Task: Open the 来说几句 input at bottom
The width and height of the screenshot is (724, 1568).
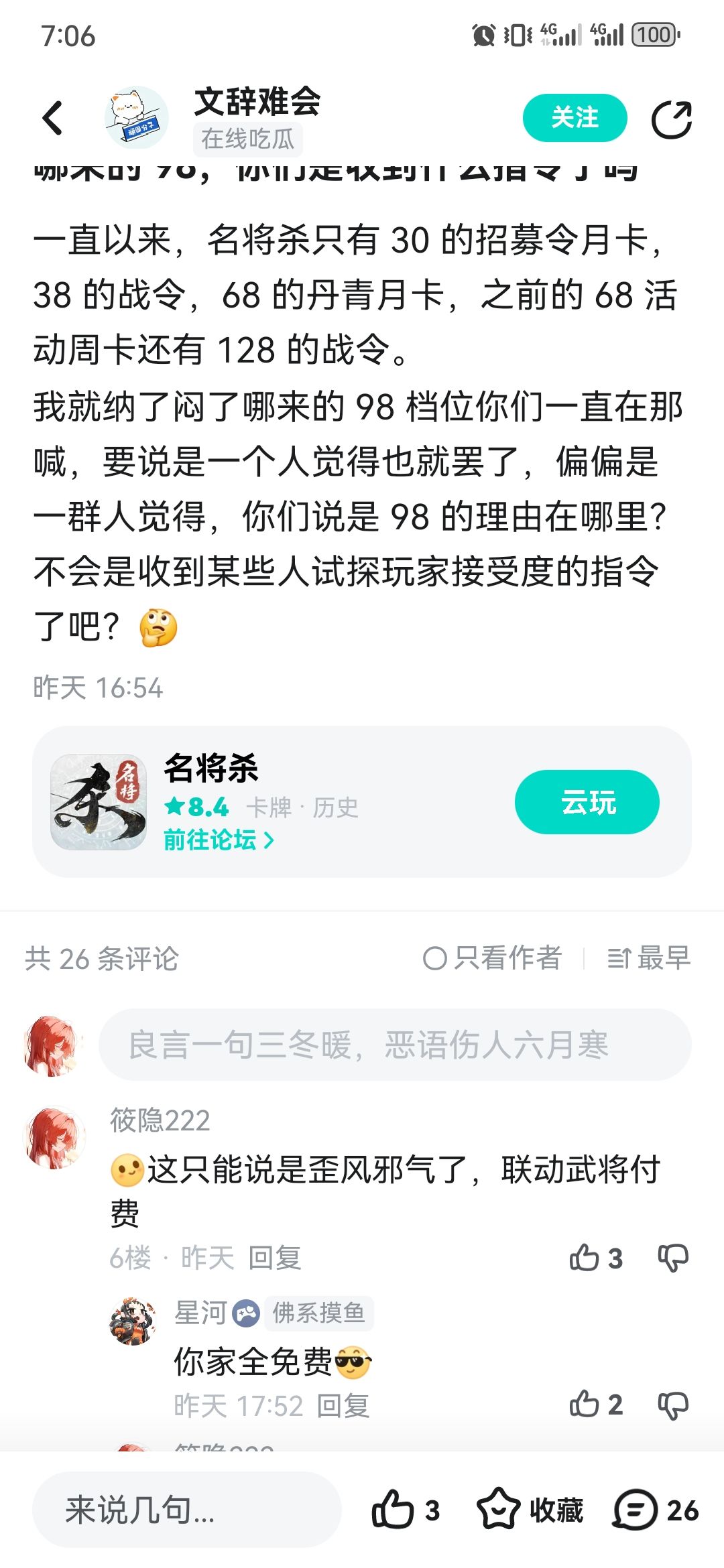Action: (187, 1510)
